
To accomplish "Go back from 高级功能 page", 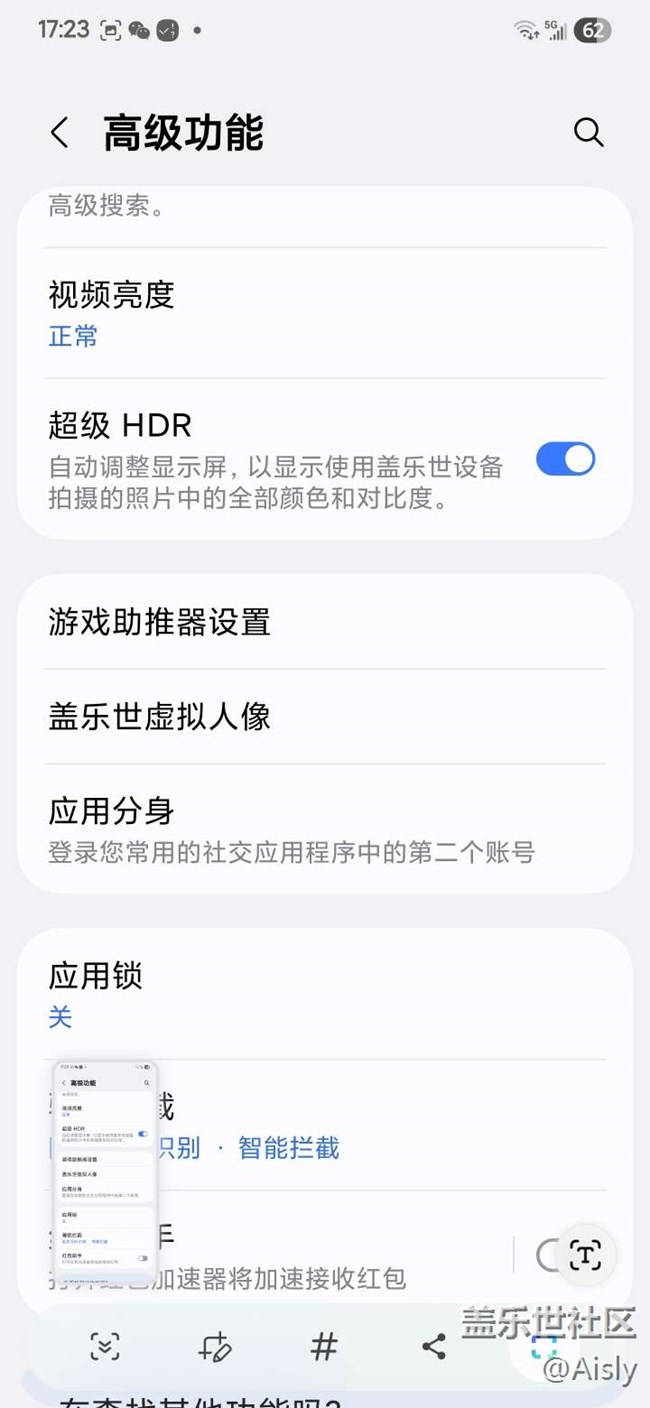I will click(x=60, y=133).
